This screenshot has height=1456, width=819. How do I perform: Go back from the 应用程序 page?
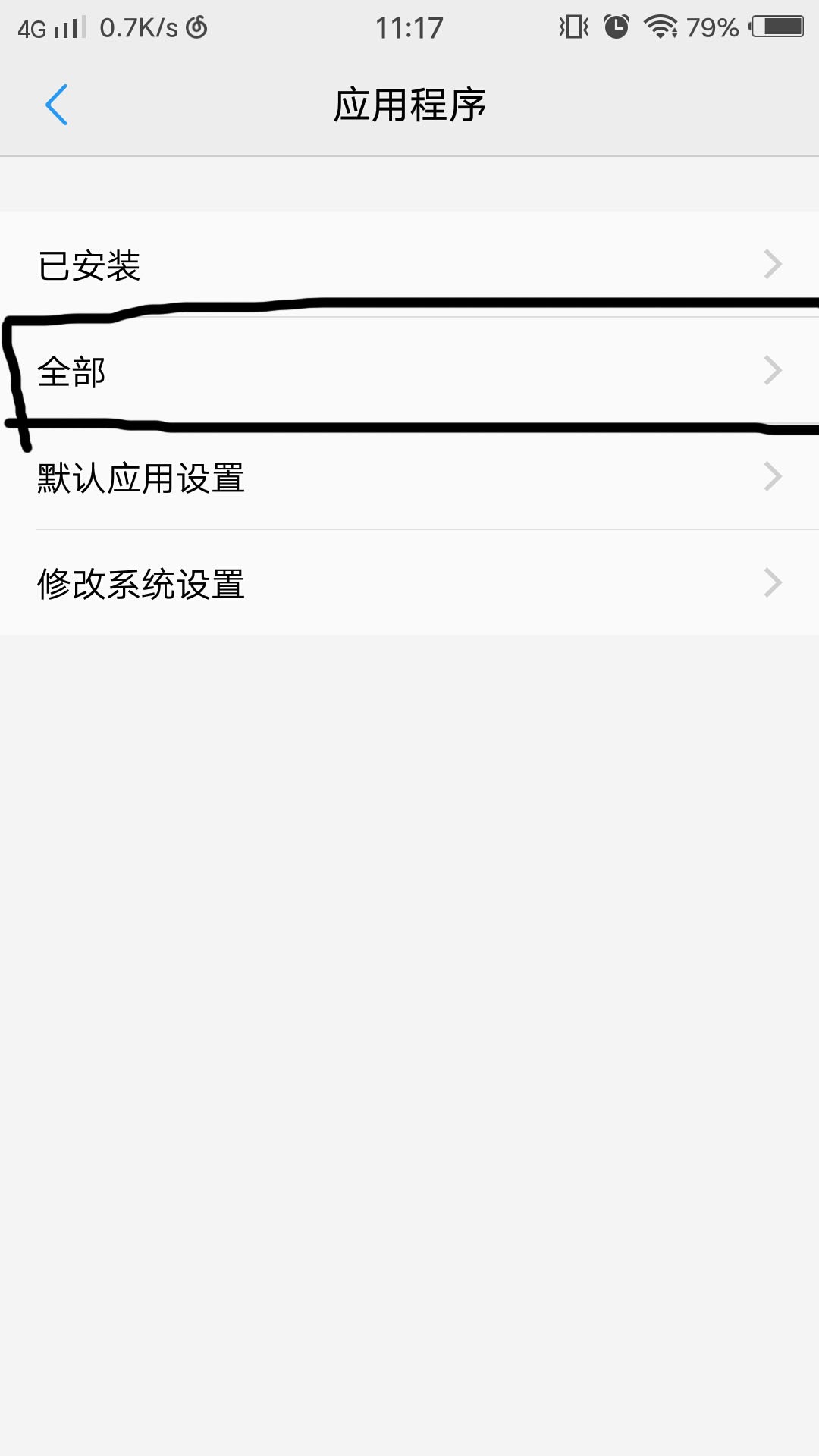coord(57,105)
